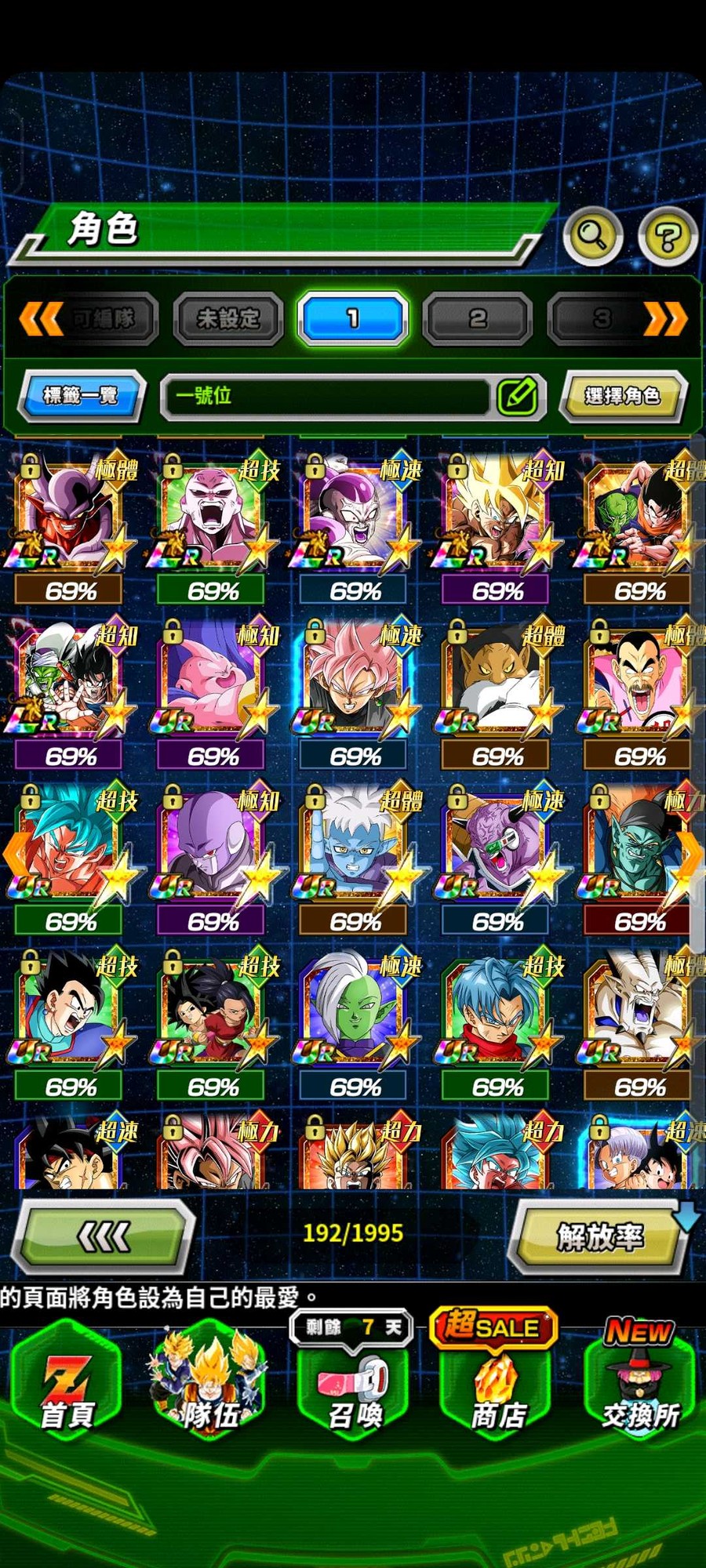Screen dimensions: 706x1568
Task: Open the question mark help
Action: coord(668,236)
